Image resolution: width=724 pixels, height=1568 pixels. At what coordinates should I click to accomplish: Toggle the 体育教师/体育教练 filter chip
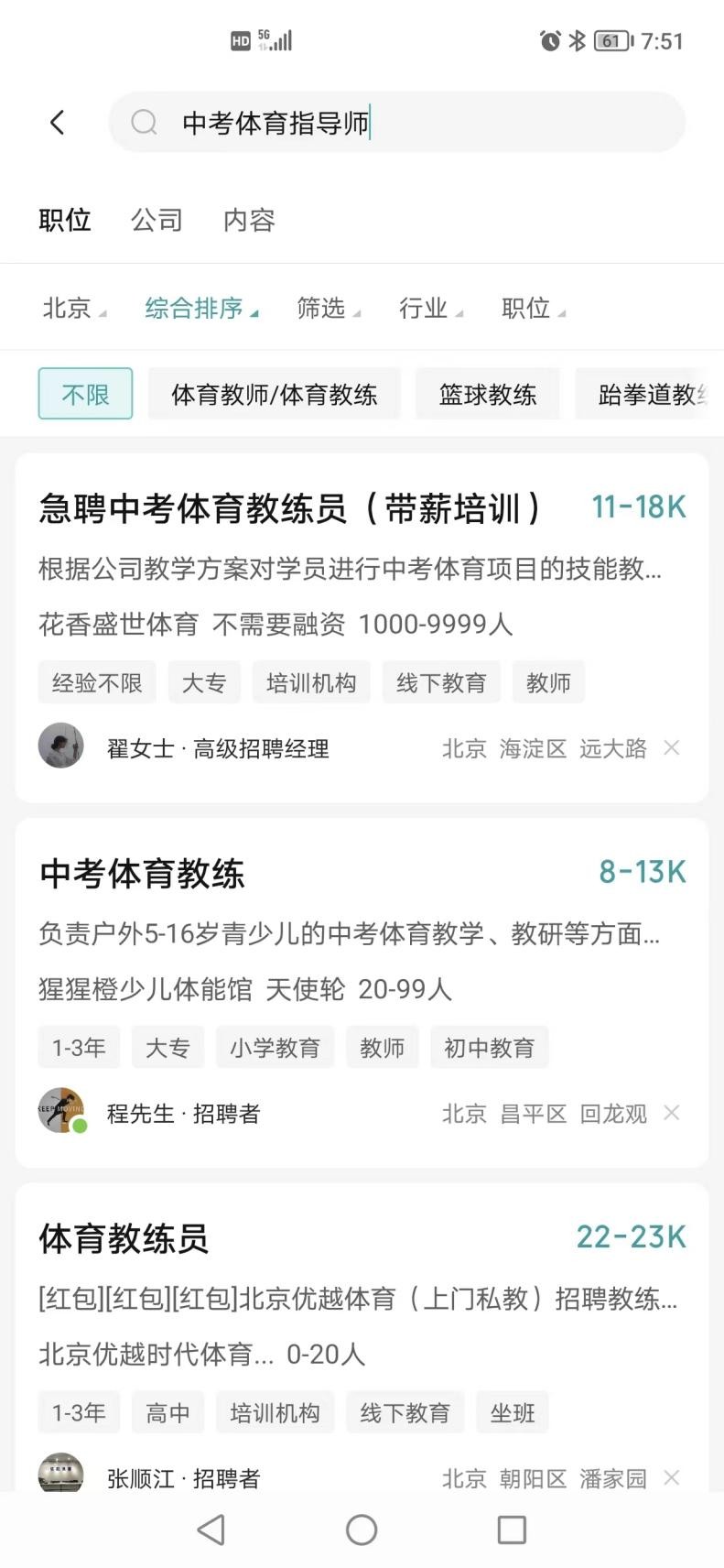coord(275,393)
